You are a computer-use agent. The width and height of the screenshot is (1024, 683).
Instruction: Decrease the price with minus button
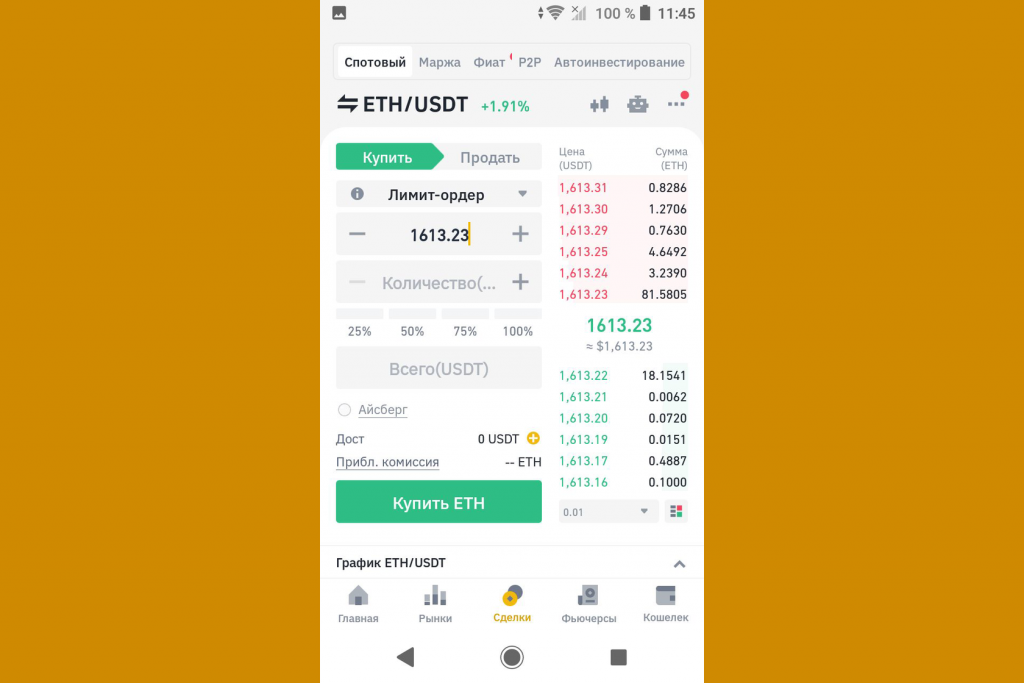pos(357,234)
